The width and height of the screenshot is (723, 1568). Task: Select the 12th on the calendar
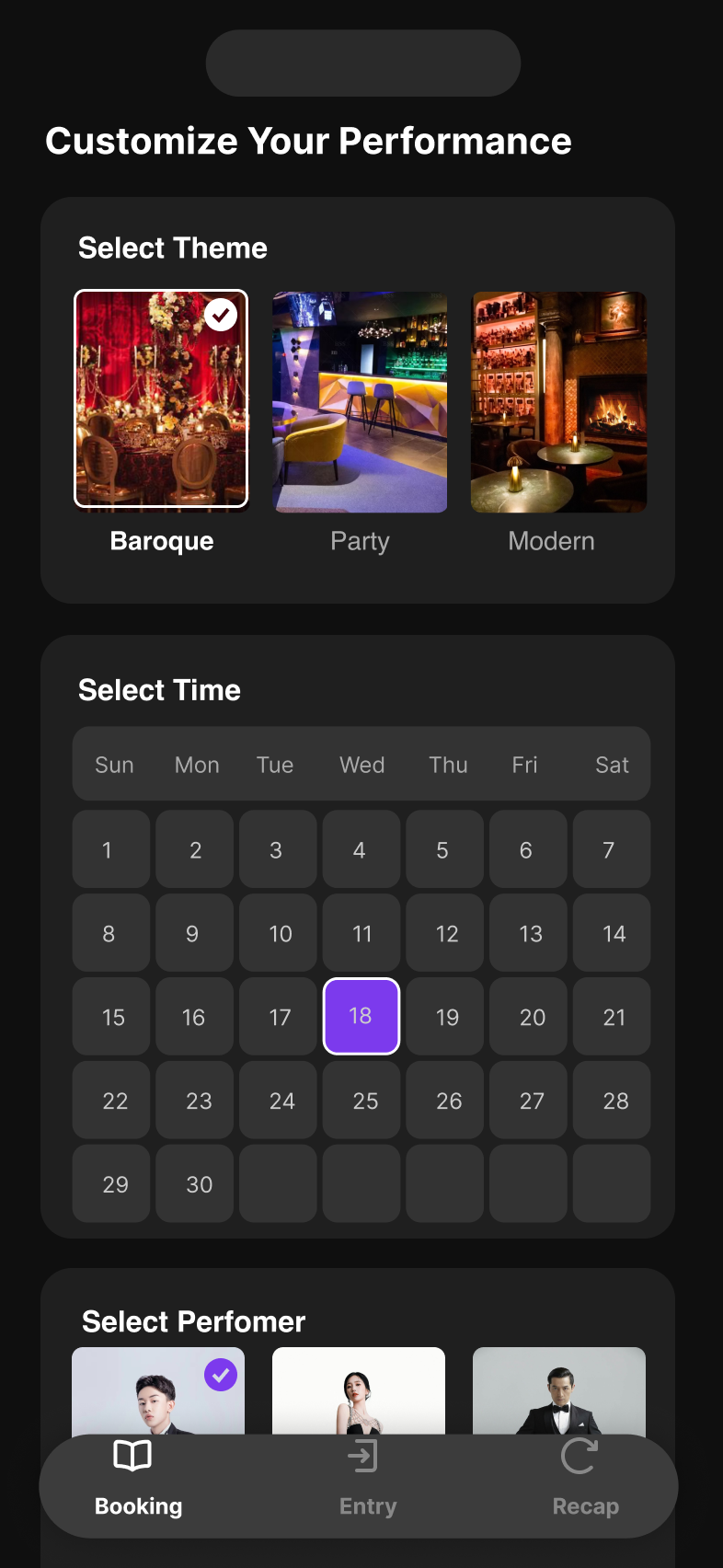(x=445, y=933)
